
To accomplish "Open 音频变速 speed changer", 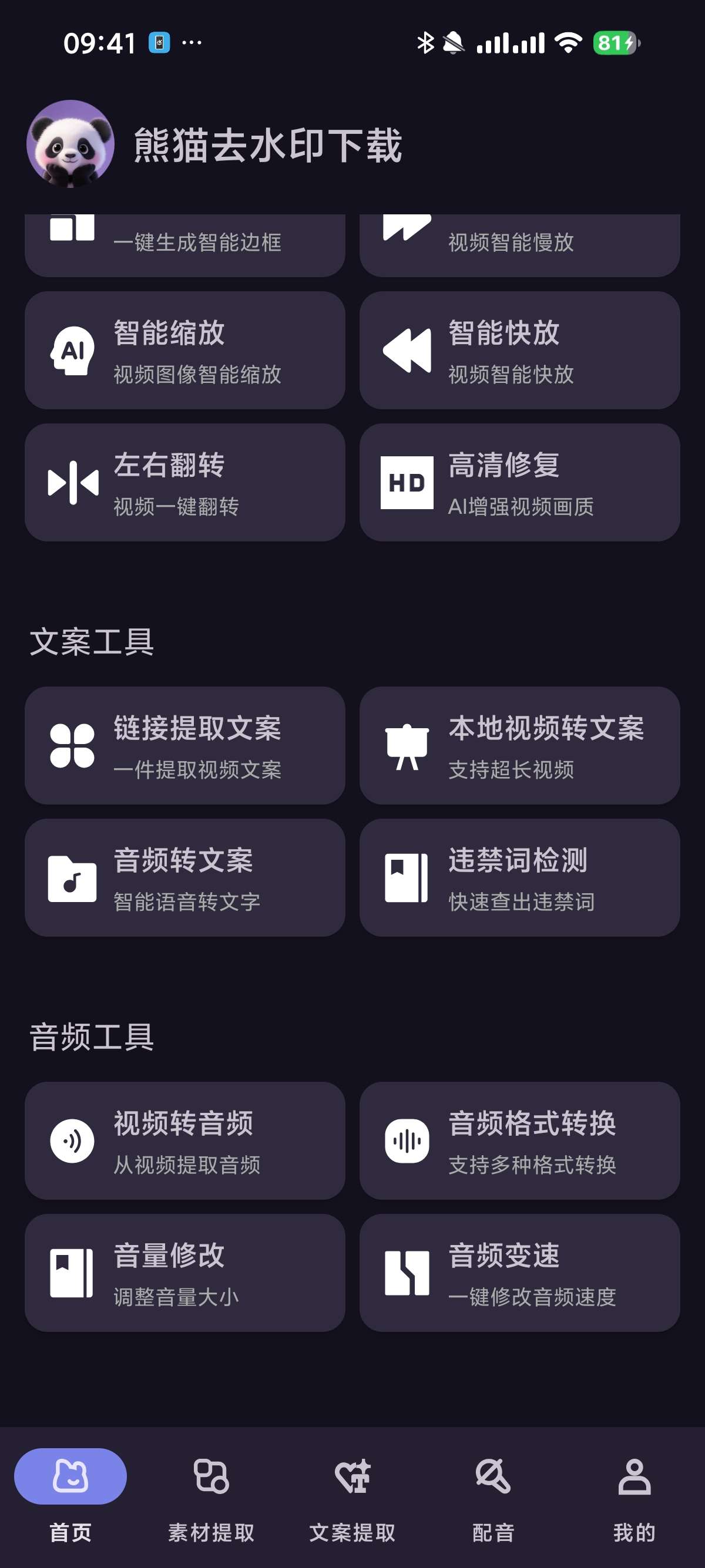I will coord(519,1273).
